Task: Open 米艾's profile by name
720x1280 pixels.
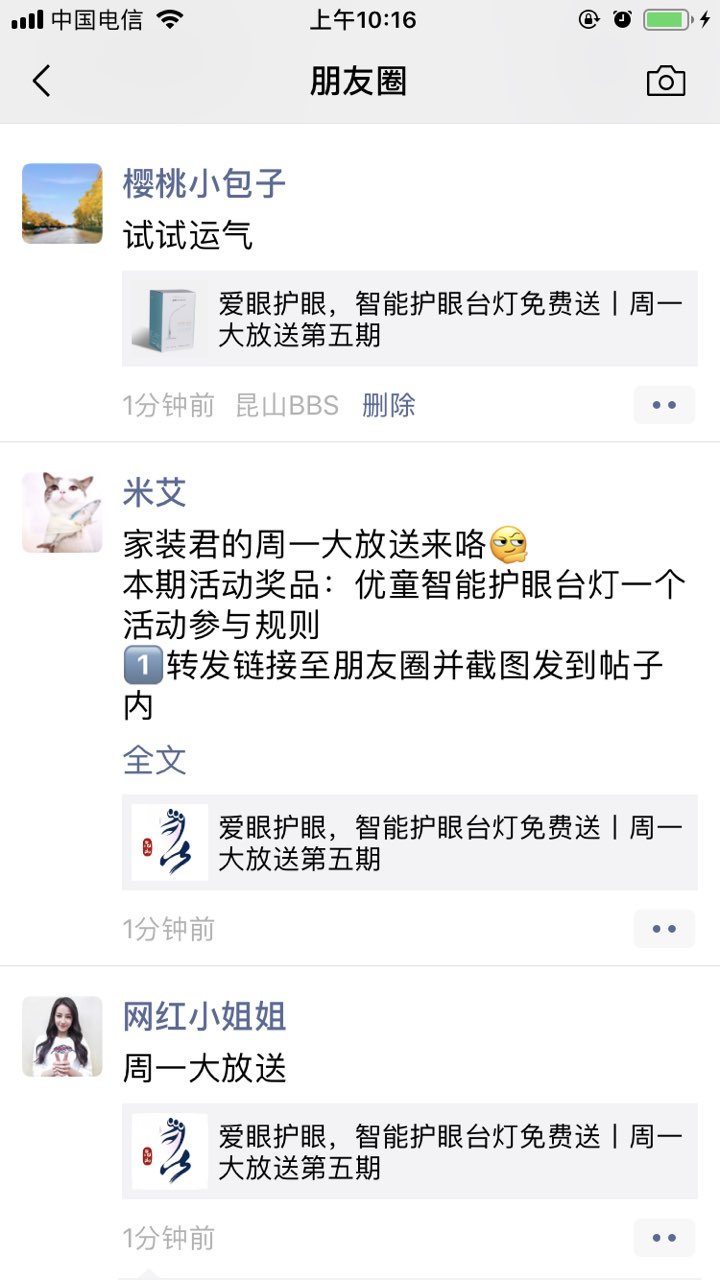Action: (155, 493)
